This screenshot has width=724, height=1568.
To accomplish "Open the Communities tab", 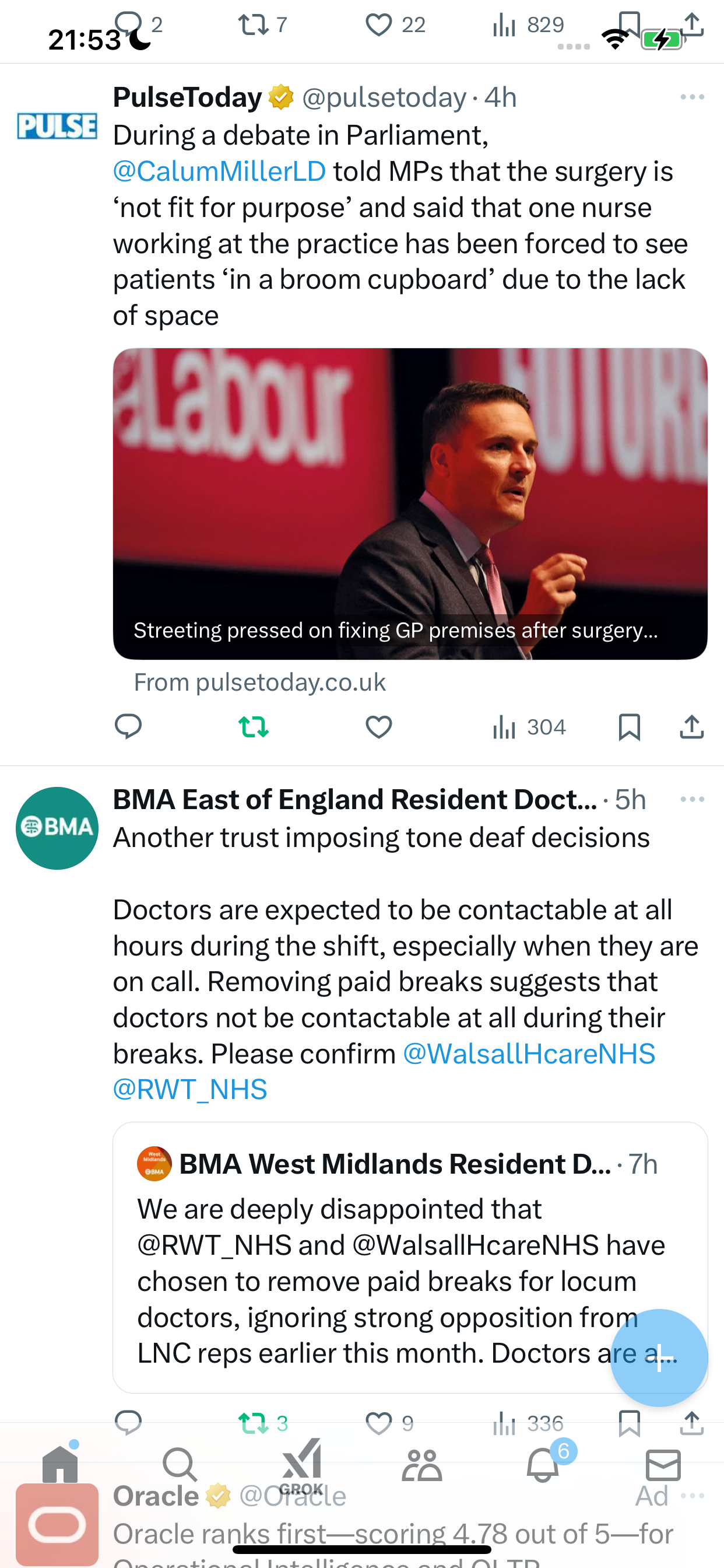I will 421,1465.
